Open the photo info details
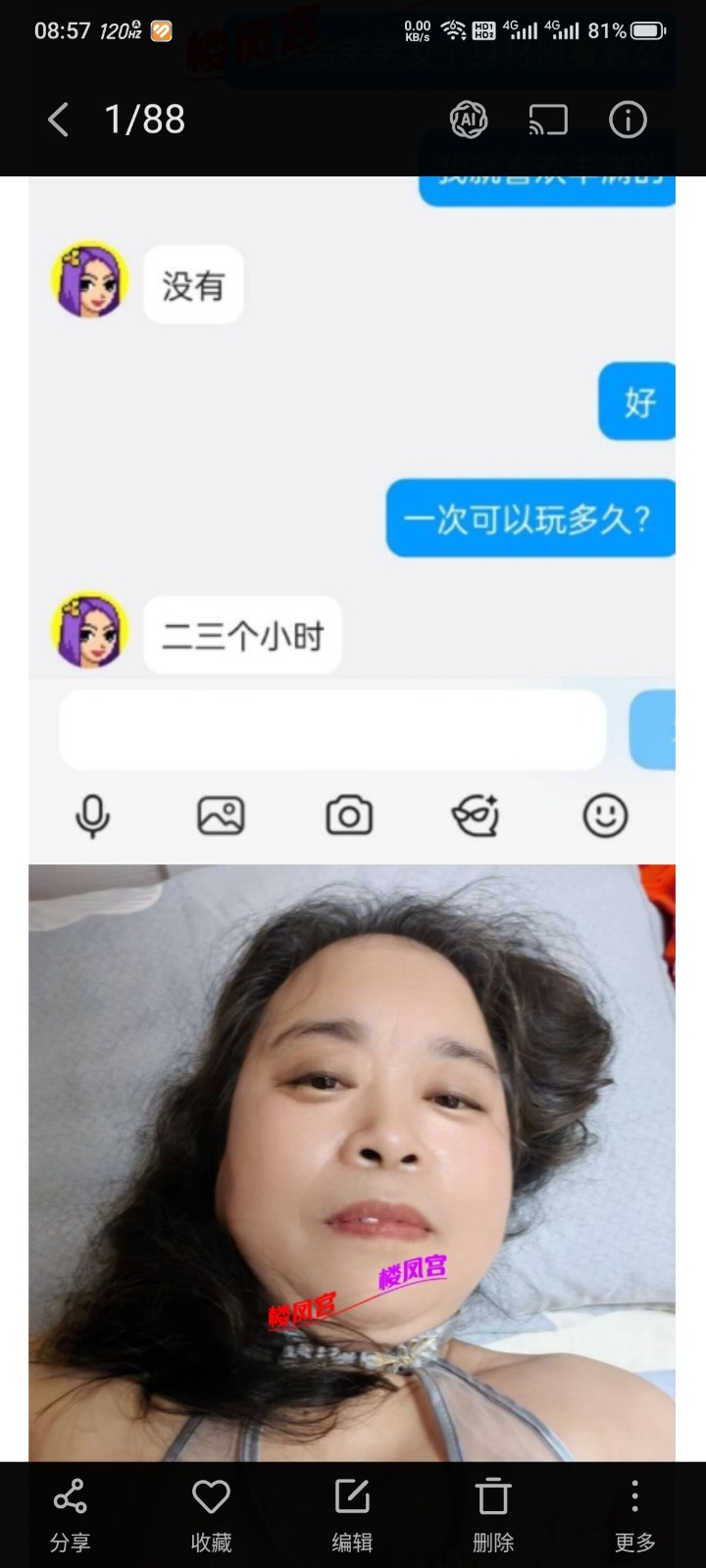The width and height of the screenshot is (706, 1568). pos(628,121)
